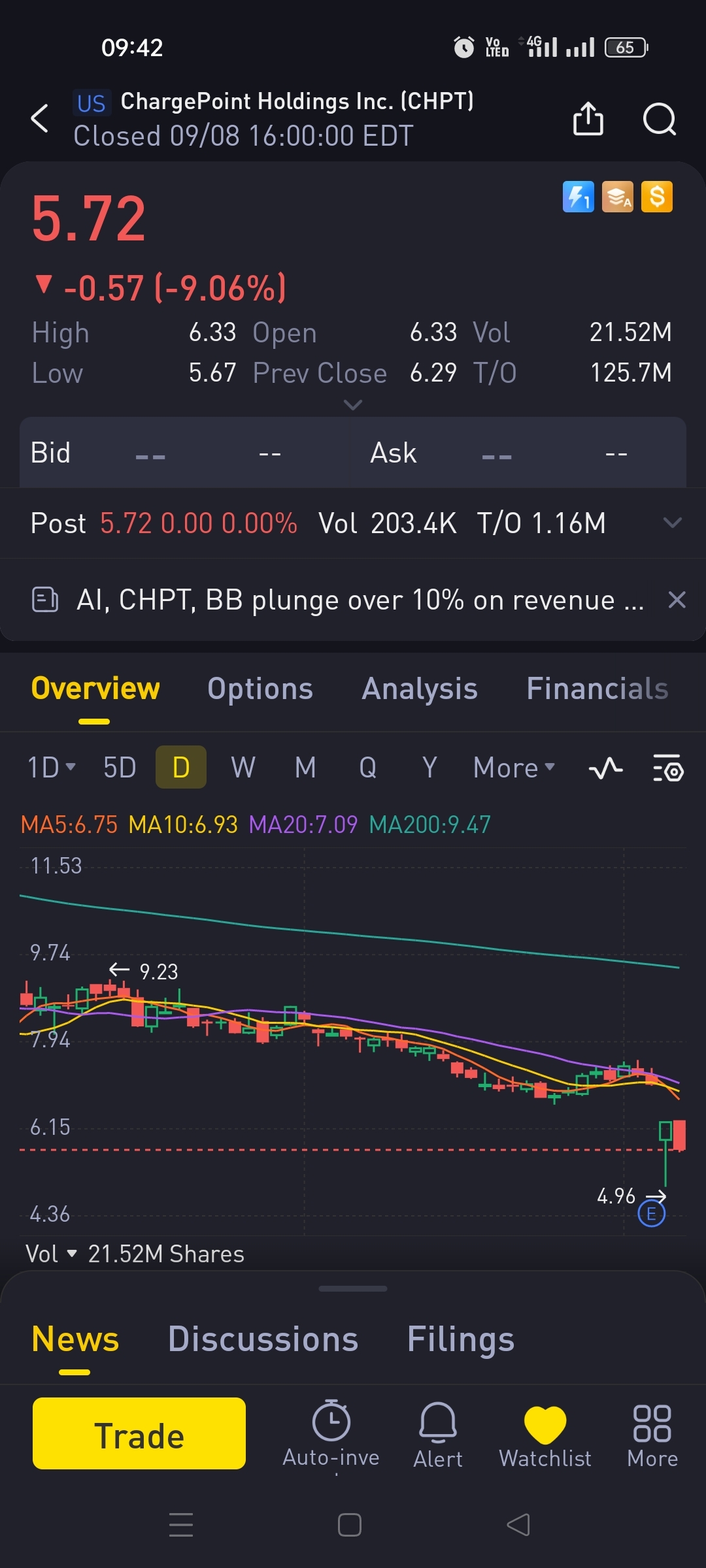The height and width of the screenshot is (1568, 706).
Task: Open the chart settings icon
Action: point(668,768)
